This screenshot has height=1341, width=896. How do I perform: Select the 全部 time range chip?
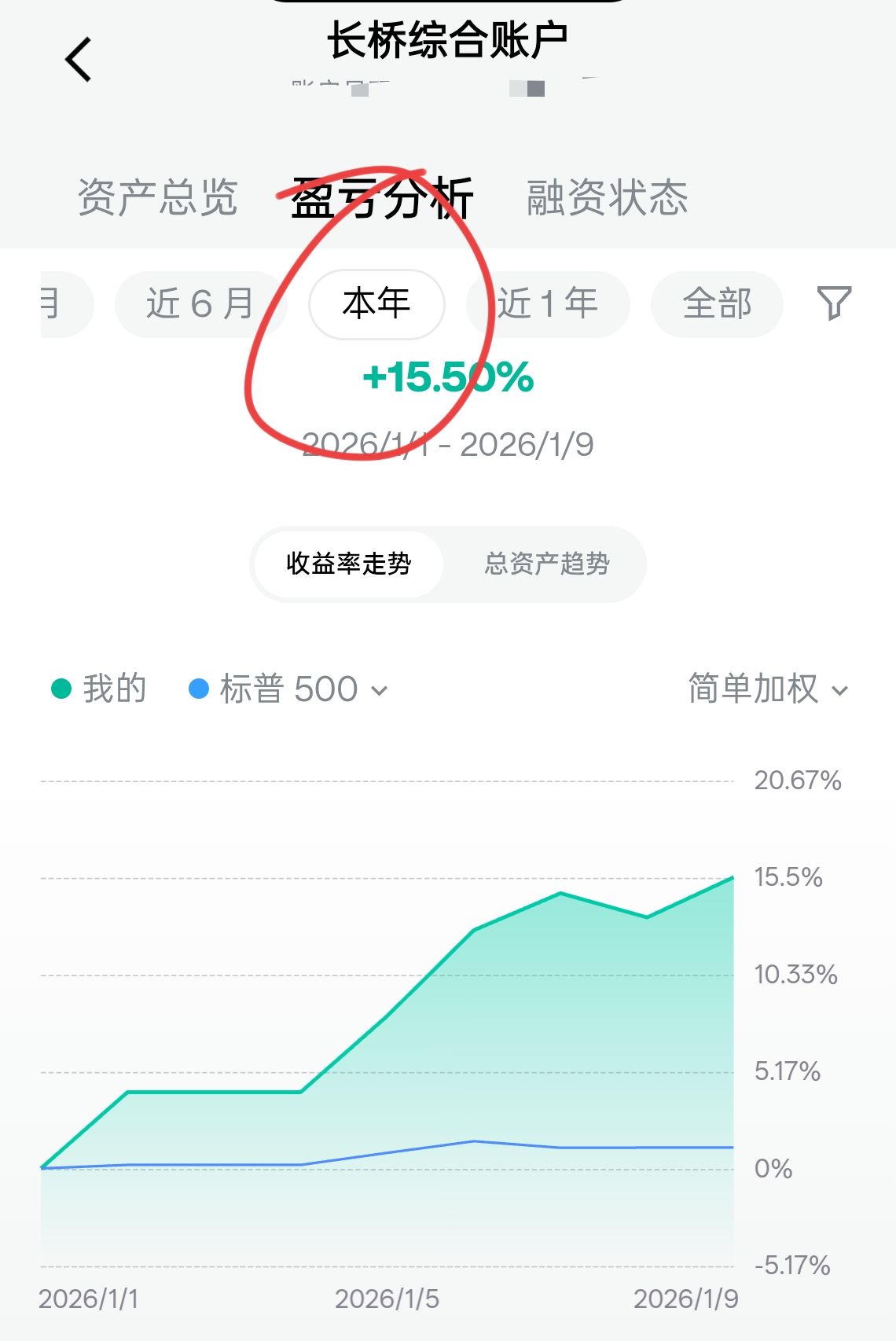tap(716, 303)
